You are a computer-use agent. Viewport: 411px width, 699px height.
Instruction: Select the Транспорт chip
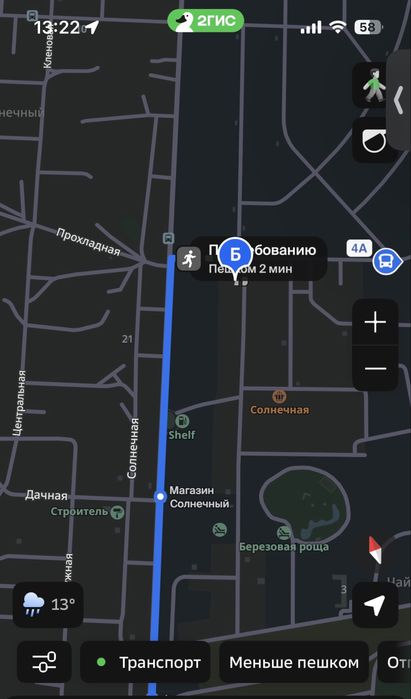[145, 662]
